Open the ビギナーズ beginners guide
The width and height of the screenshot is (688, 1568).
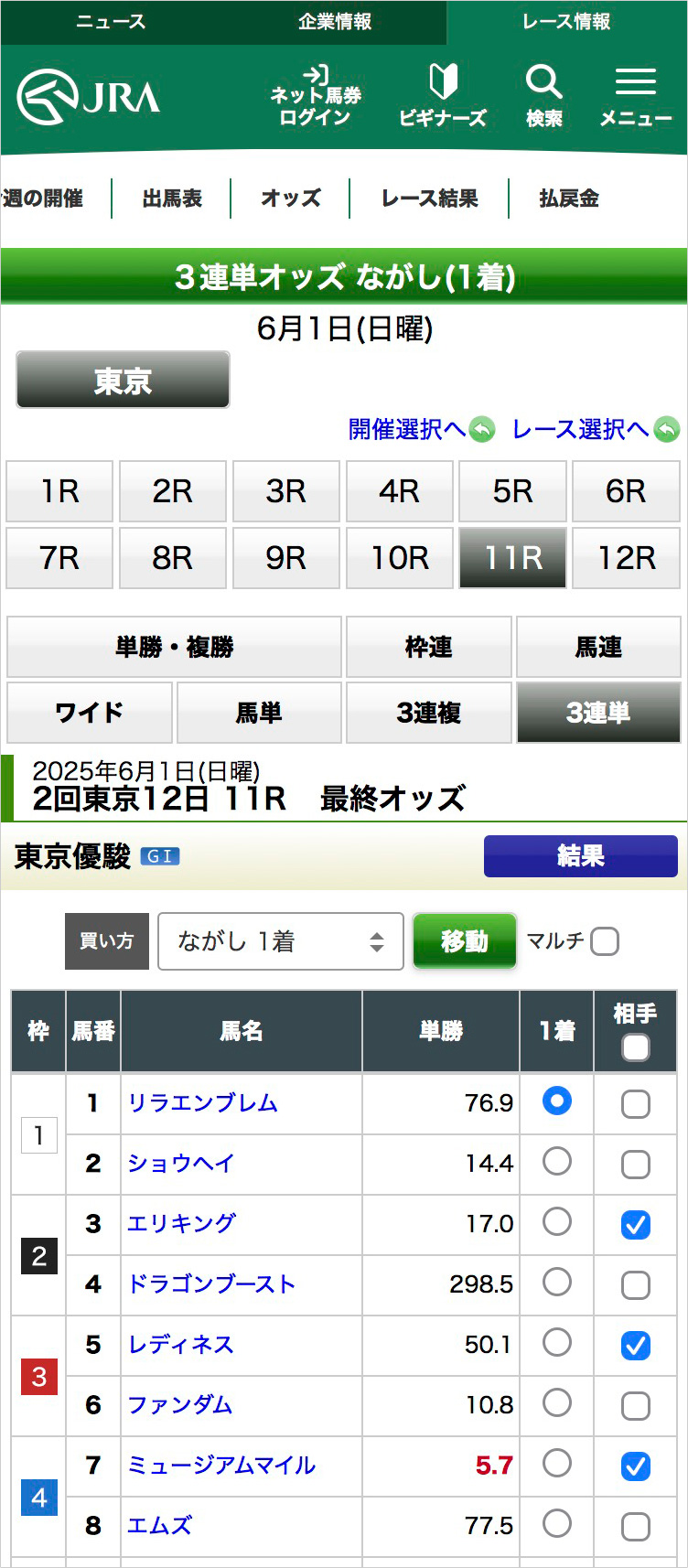[x=443, y=94]
